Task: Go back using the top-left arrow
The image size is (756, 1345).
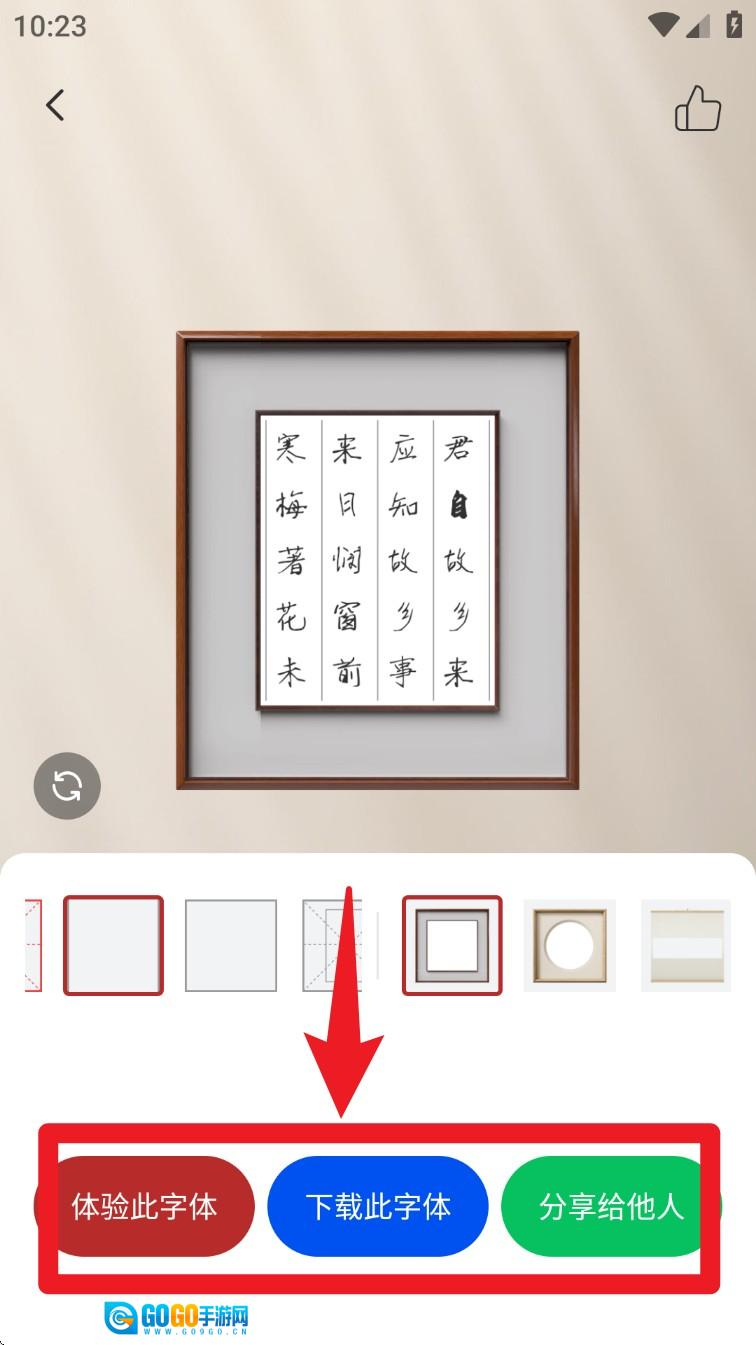Action: 55,105
